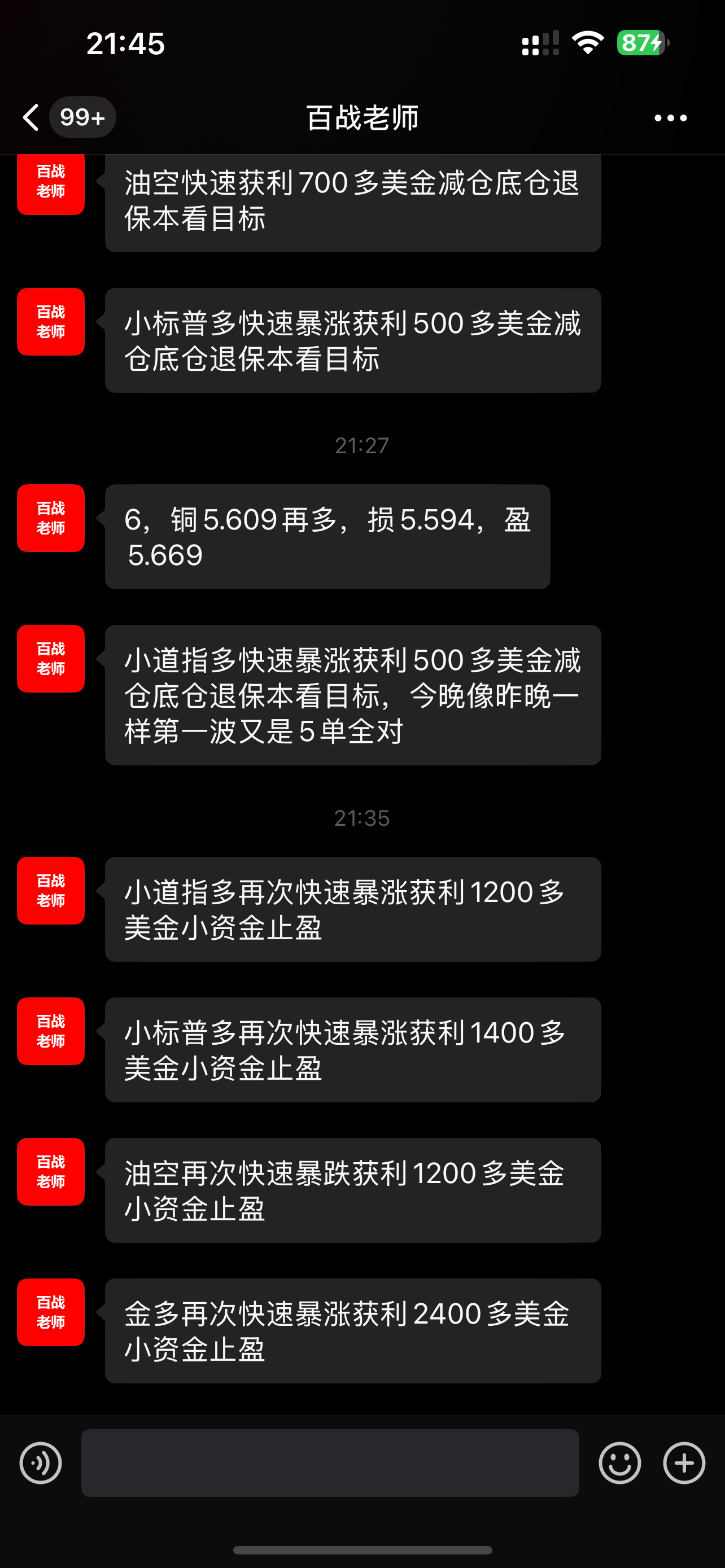
Task: Tap the status bar clock 21:45
Action: click(x=125, y=42)
